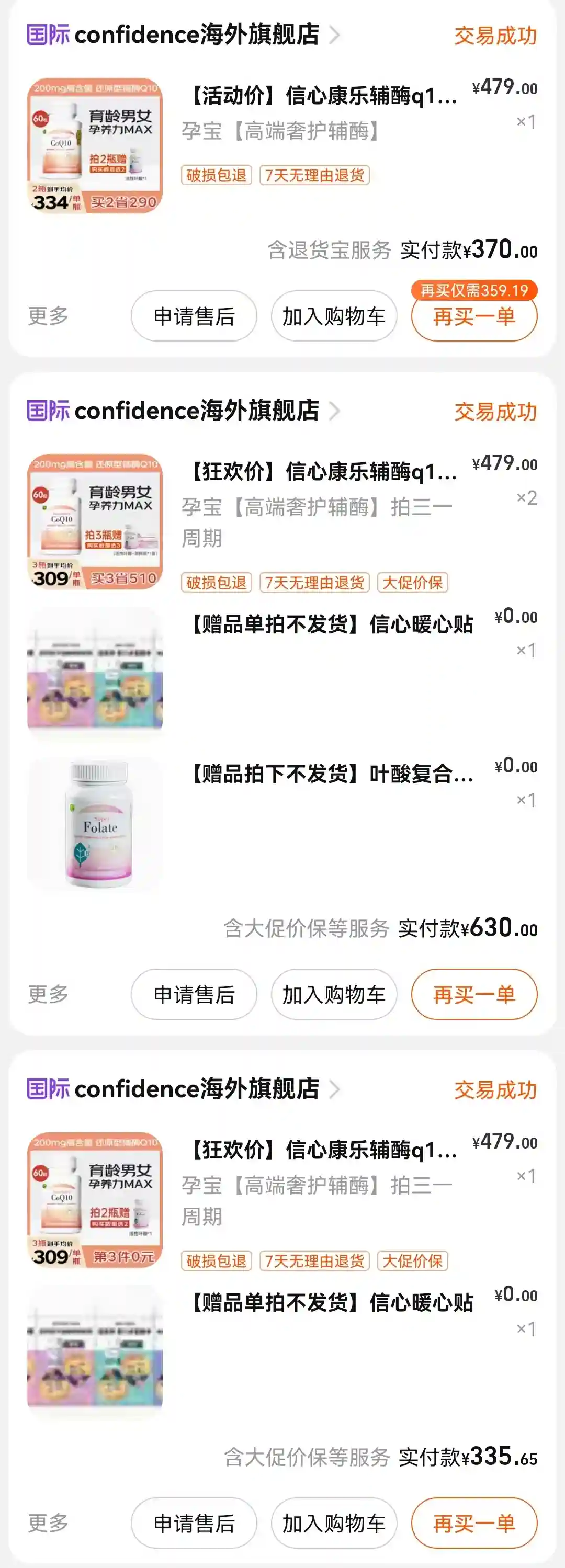Image resolution: width=565 pixels, height=1568 pixels.
Task: Open the 叶酸复合 gift item
Action: pos(330,774)
